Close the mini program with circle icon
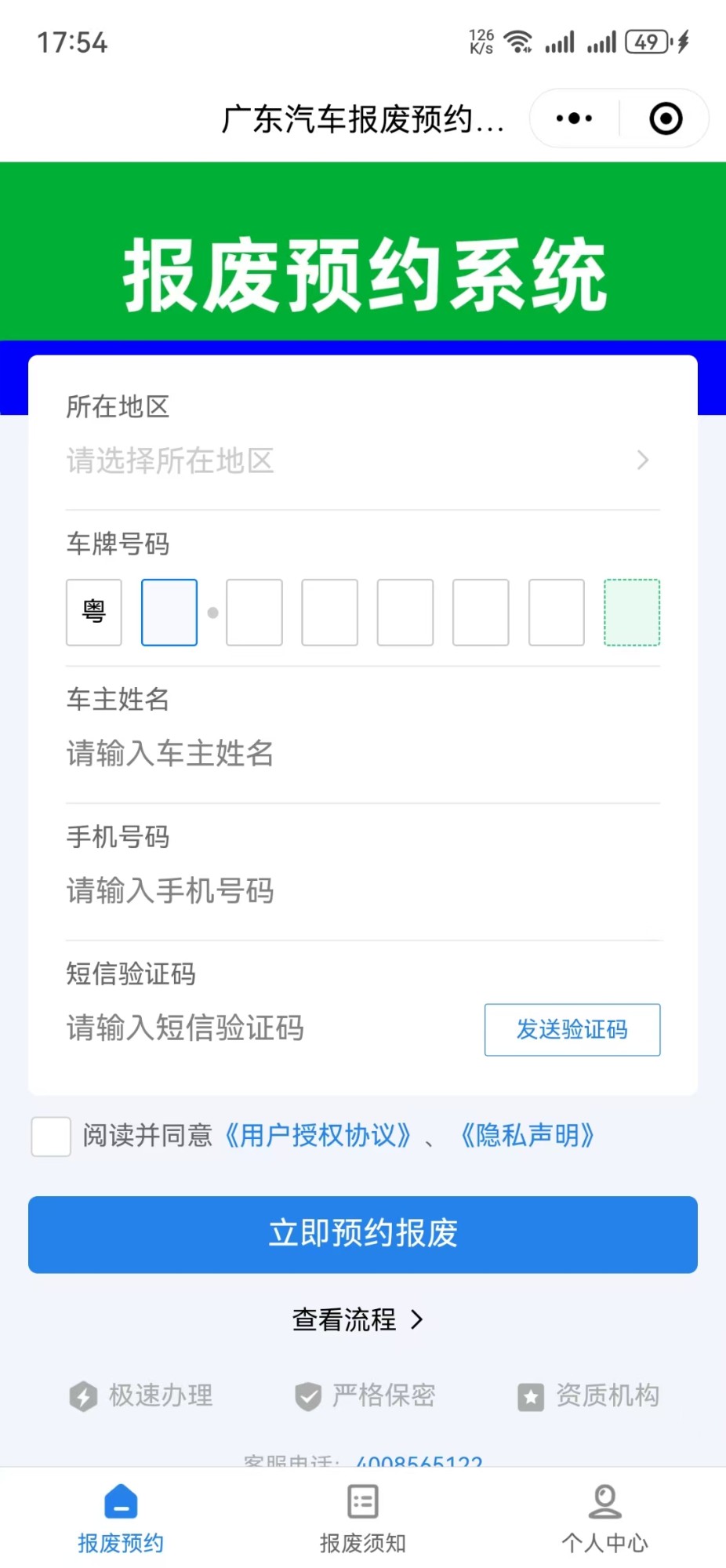726x1568 pixels. (x=665, y=118)
